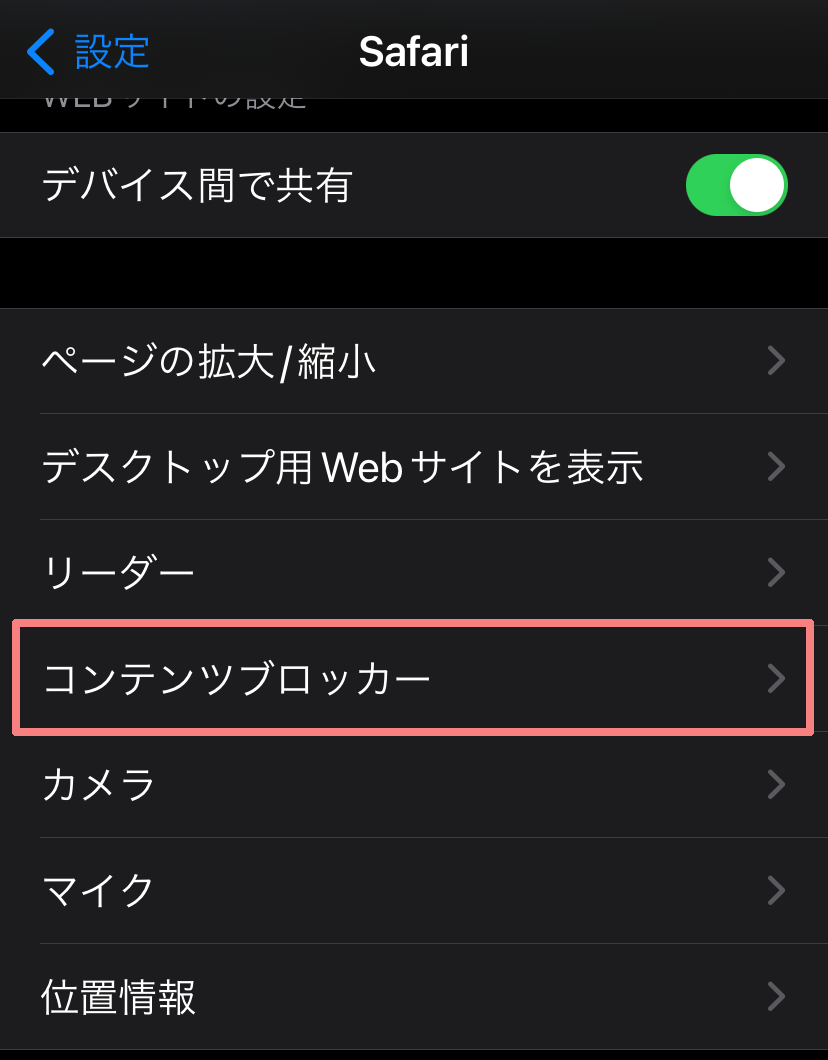828x1060 pixels.
Task: Open コンテンツブロッカー settings
Action: tap(414, 679)
